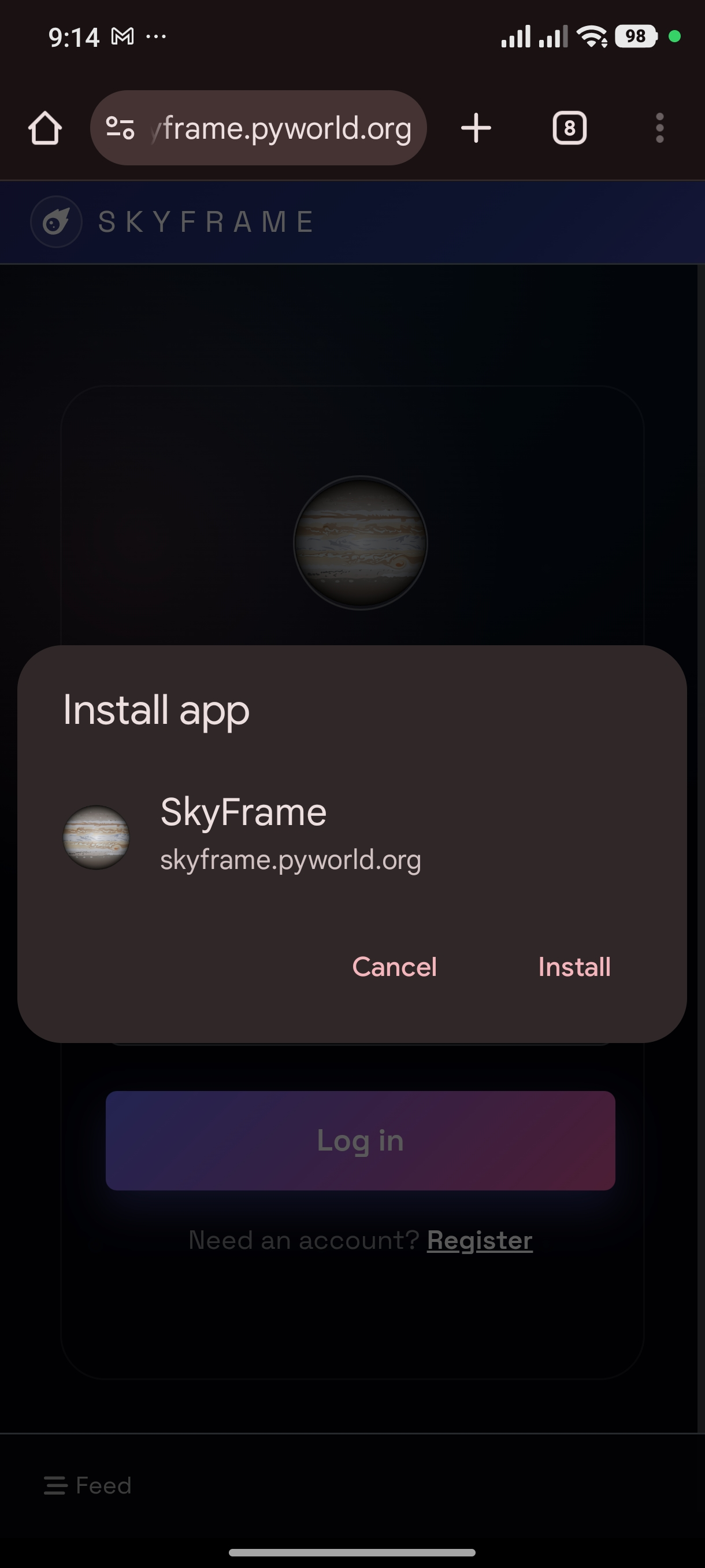This screenshot has width=705, height=1568.
Task: Open the browser's three-dot menu
Action: pos(661,128)
